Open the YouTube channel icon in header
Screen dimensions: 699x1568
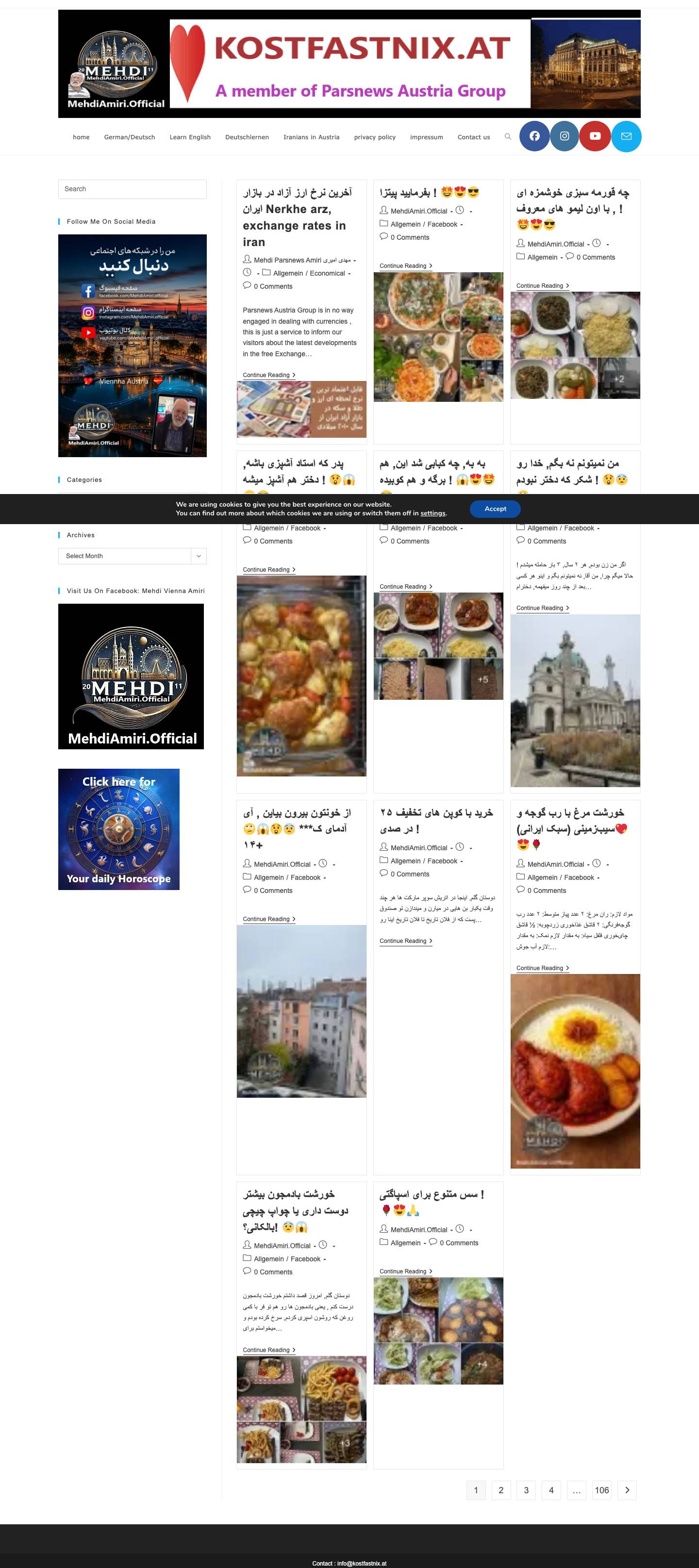pyautogui.click(x=596, y=136)
